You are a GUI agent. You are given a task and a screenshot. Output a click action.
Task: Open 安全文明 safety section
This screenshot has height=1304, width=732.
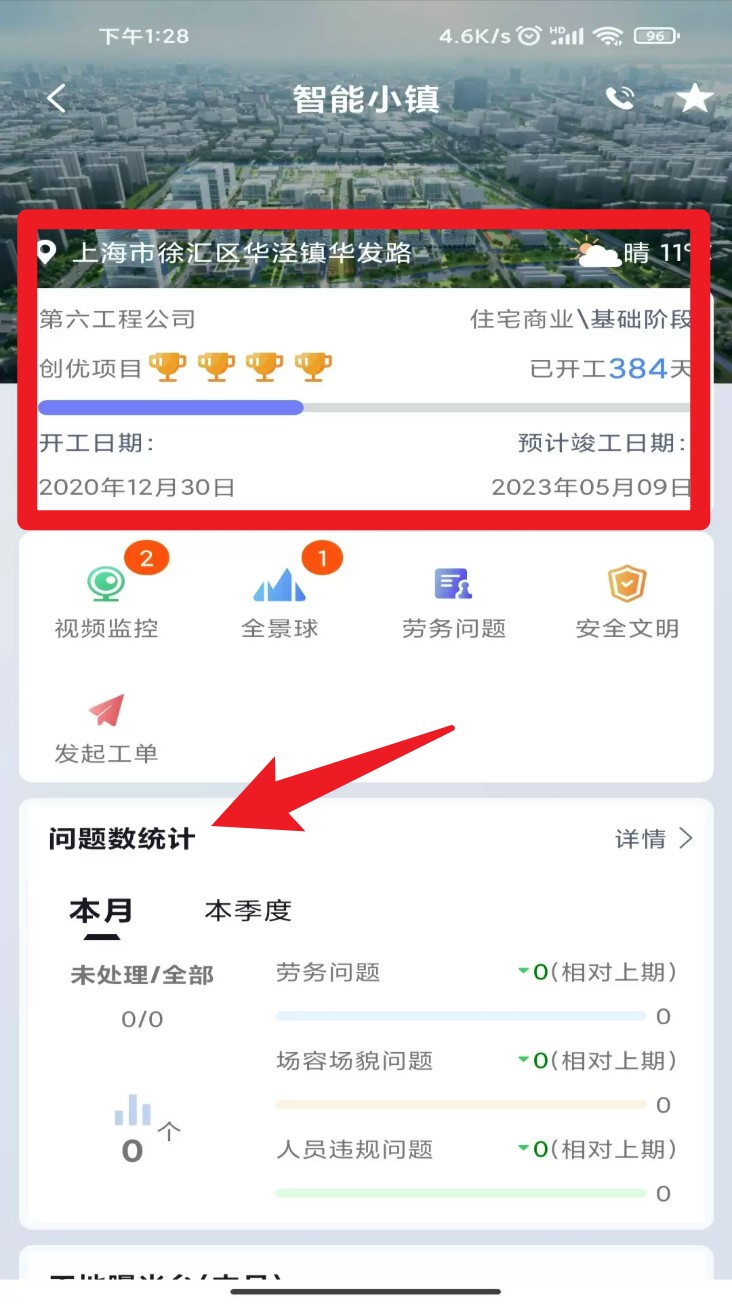(x=627, y=601)
